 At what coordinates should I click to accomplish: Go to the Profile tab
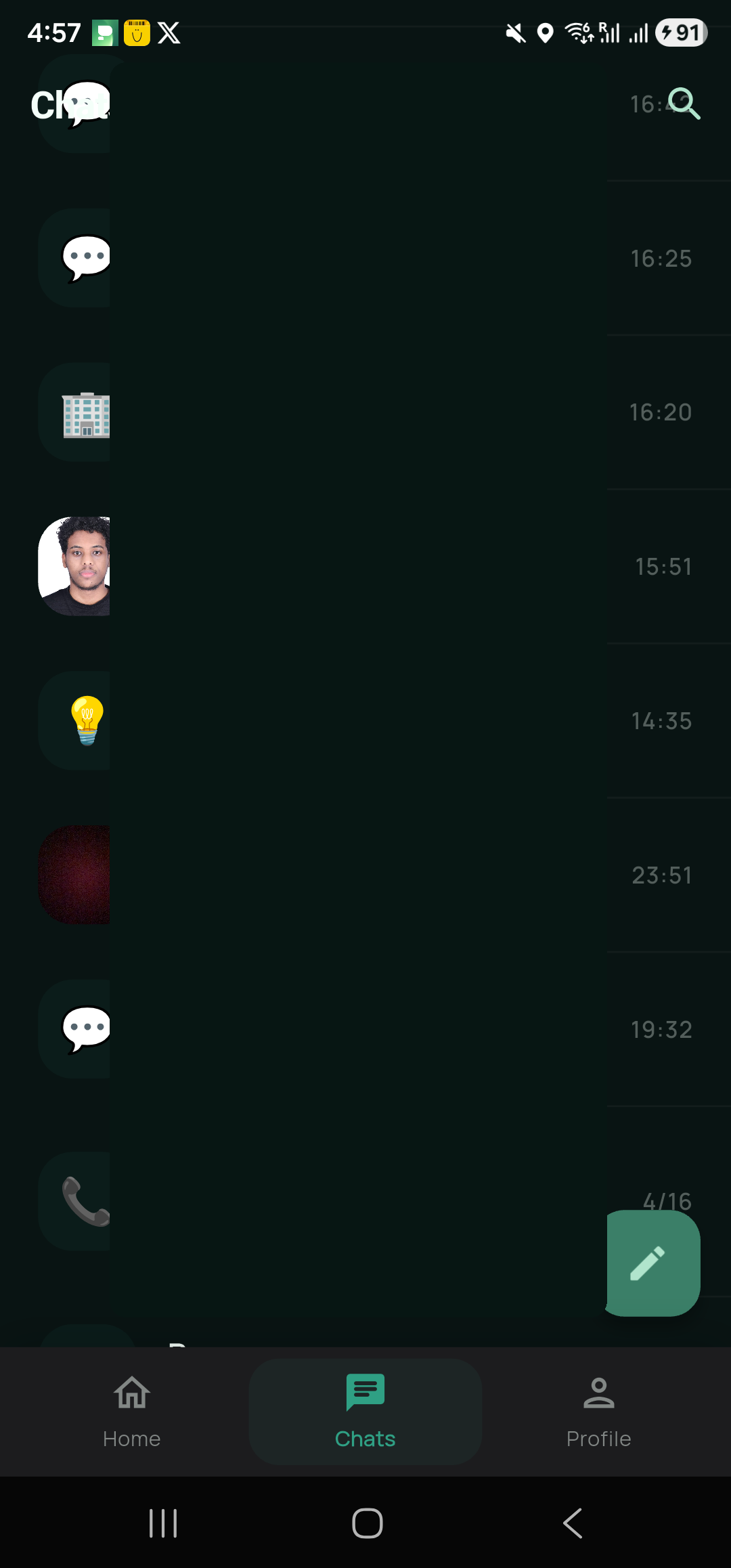click(x=598, y=1412)
